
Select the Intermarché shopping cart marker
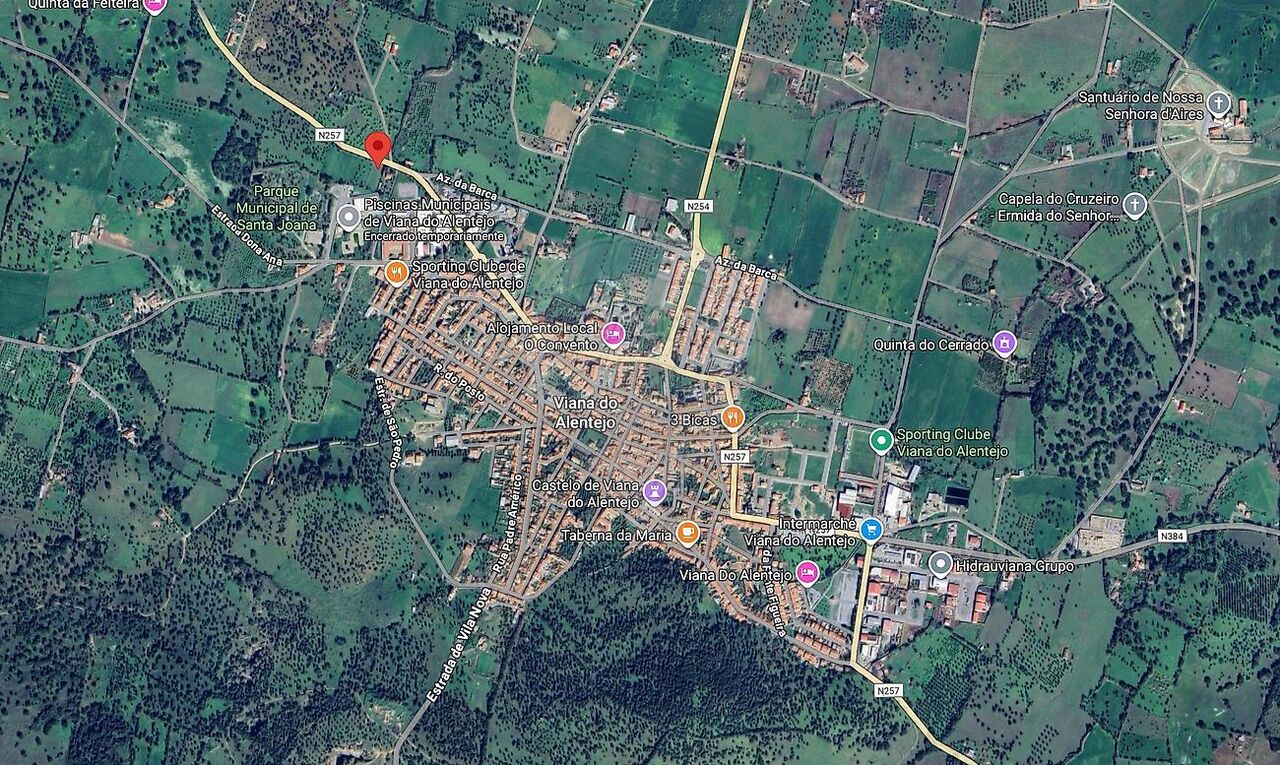[x=871, y=529]
